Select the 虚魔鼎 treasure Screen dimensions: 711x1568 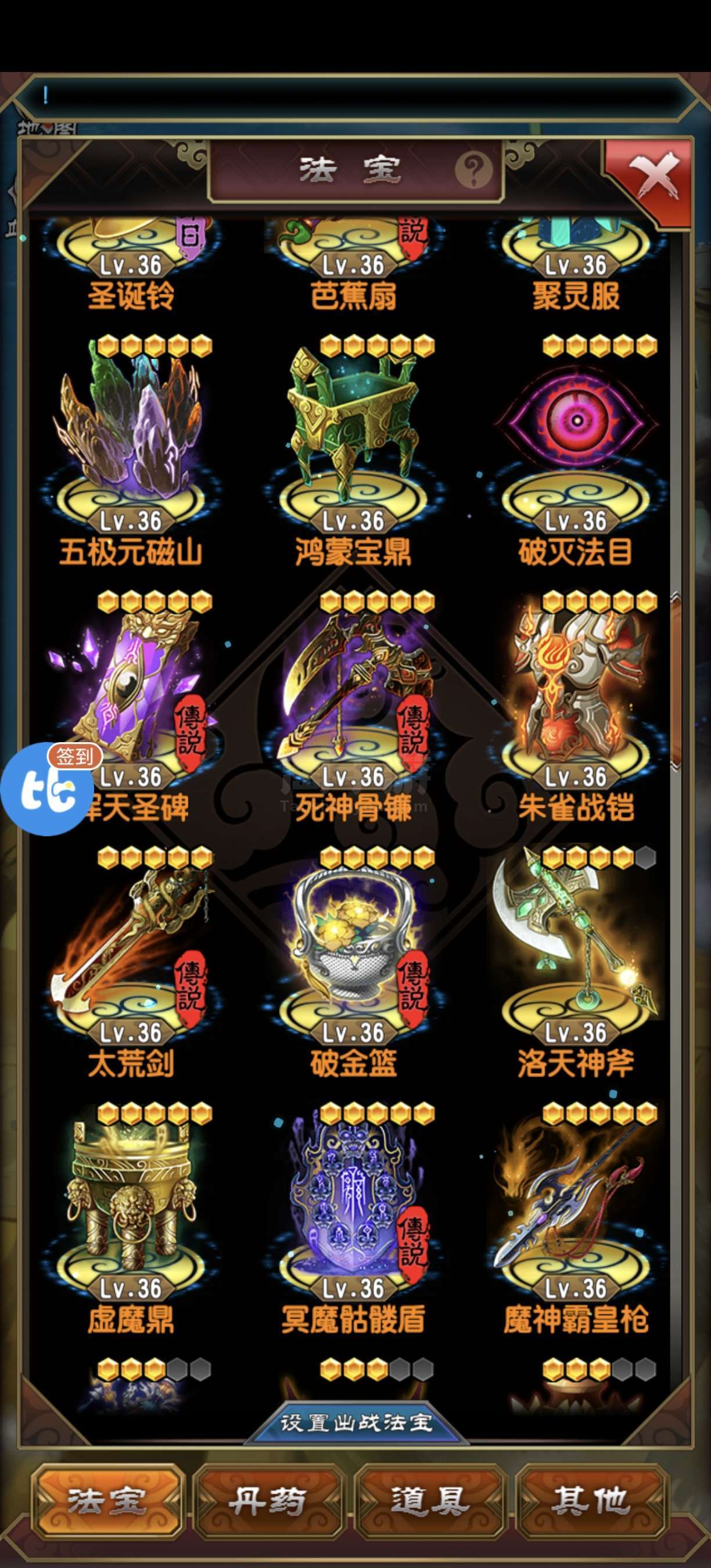(130, 1199)
